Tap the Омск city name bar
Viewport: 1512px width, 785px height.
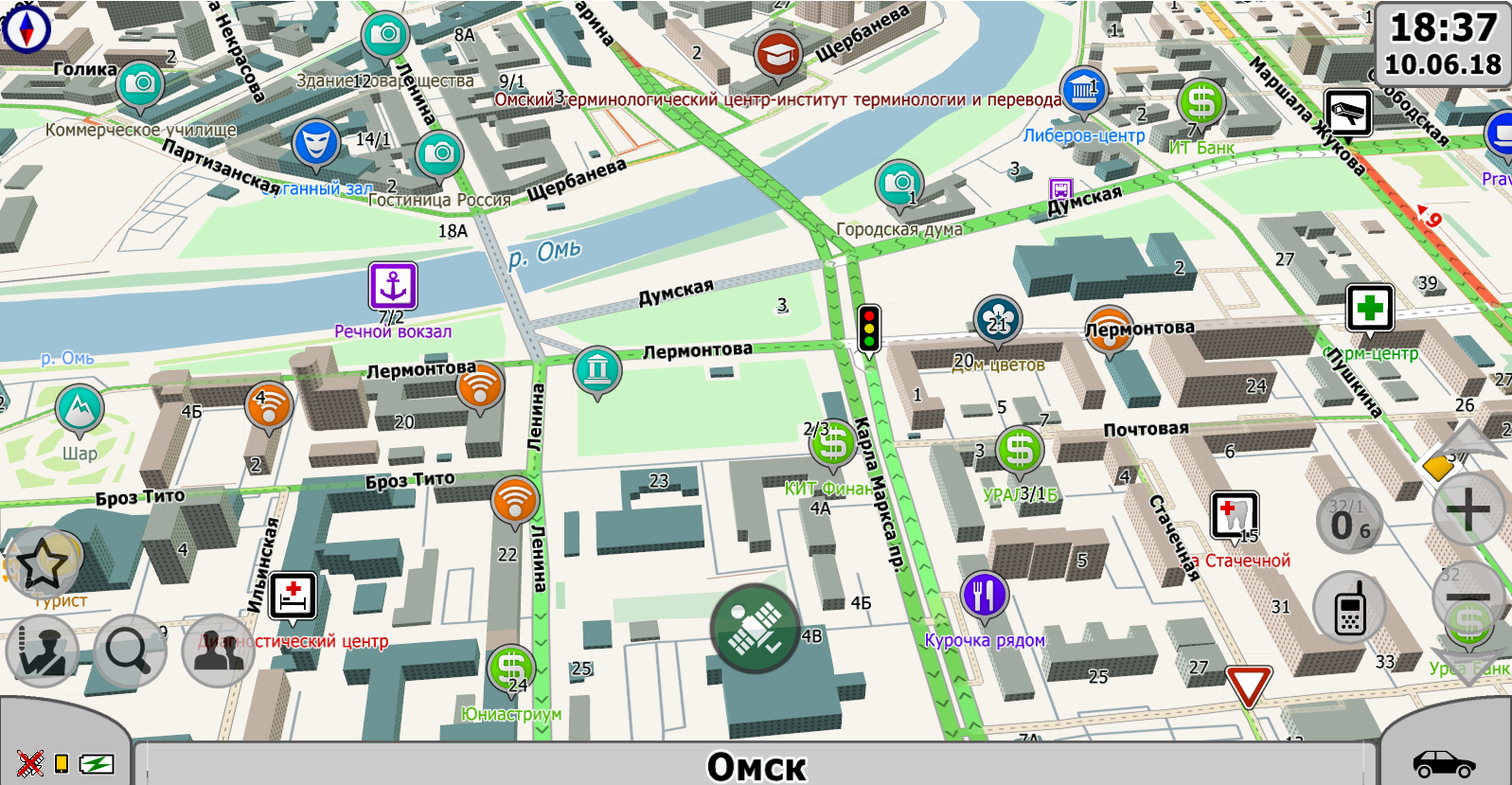(x=756, y=765)
